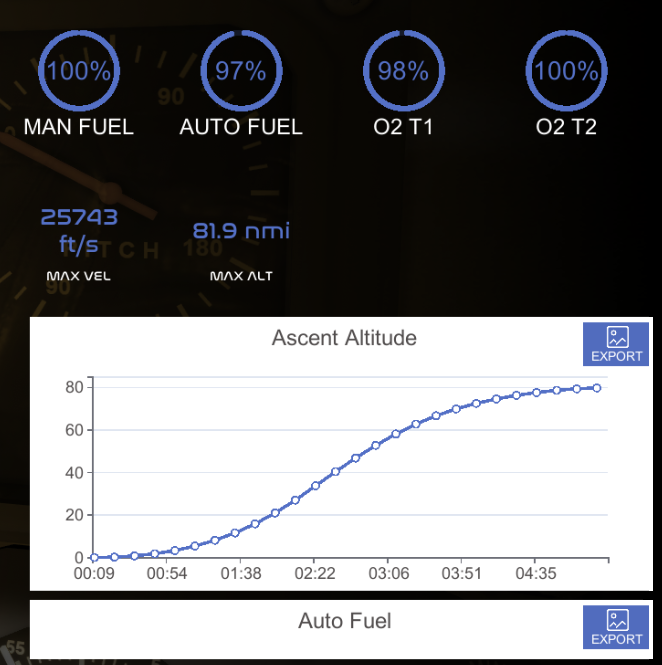Export the Auto Fuel chart

[616, 627]
